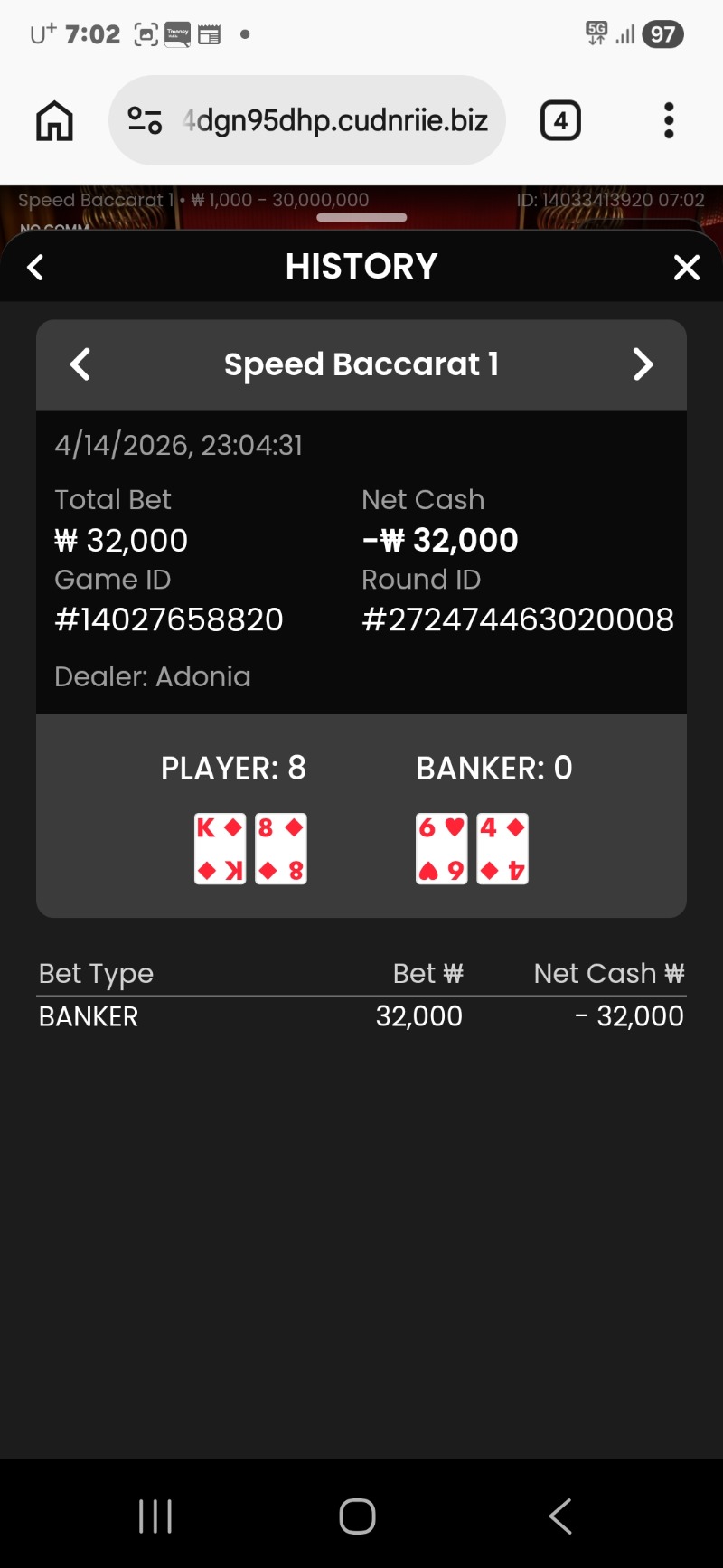Go to the phone home screen
This screenshot has height=1568, width=723.
pyautogui.click(x=358, y=1516)
